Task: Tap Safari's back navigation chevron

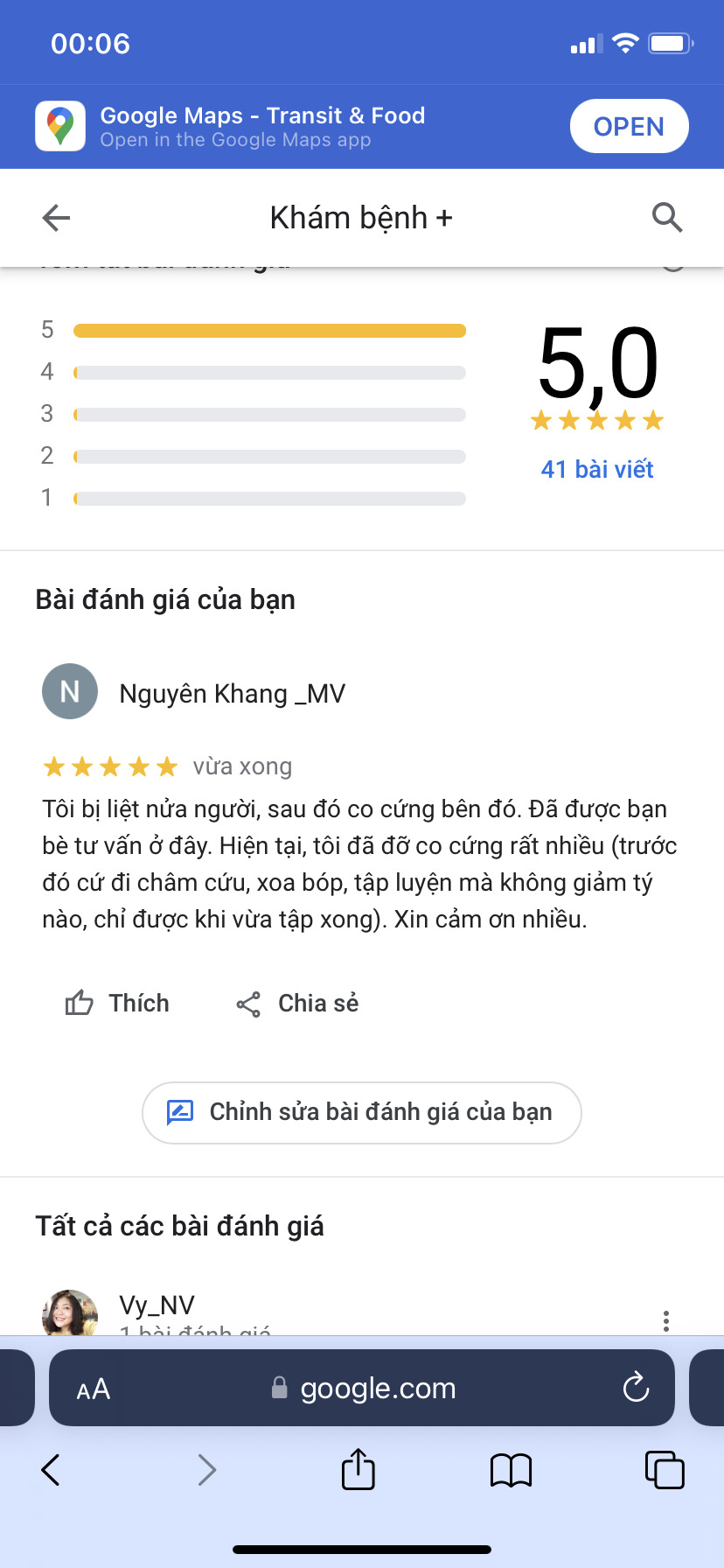Action: (49, 1470)
